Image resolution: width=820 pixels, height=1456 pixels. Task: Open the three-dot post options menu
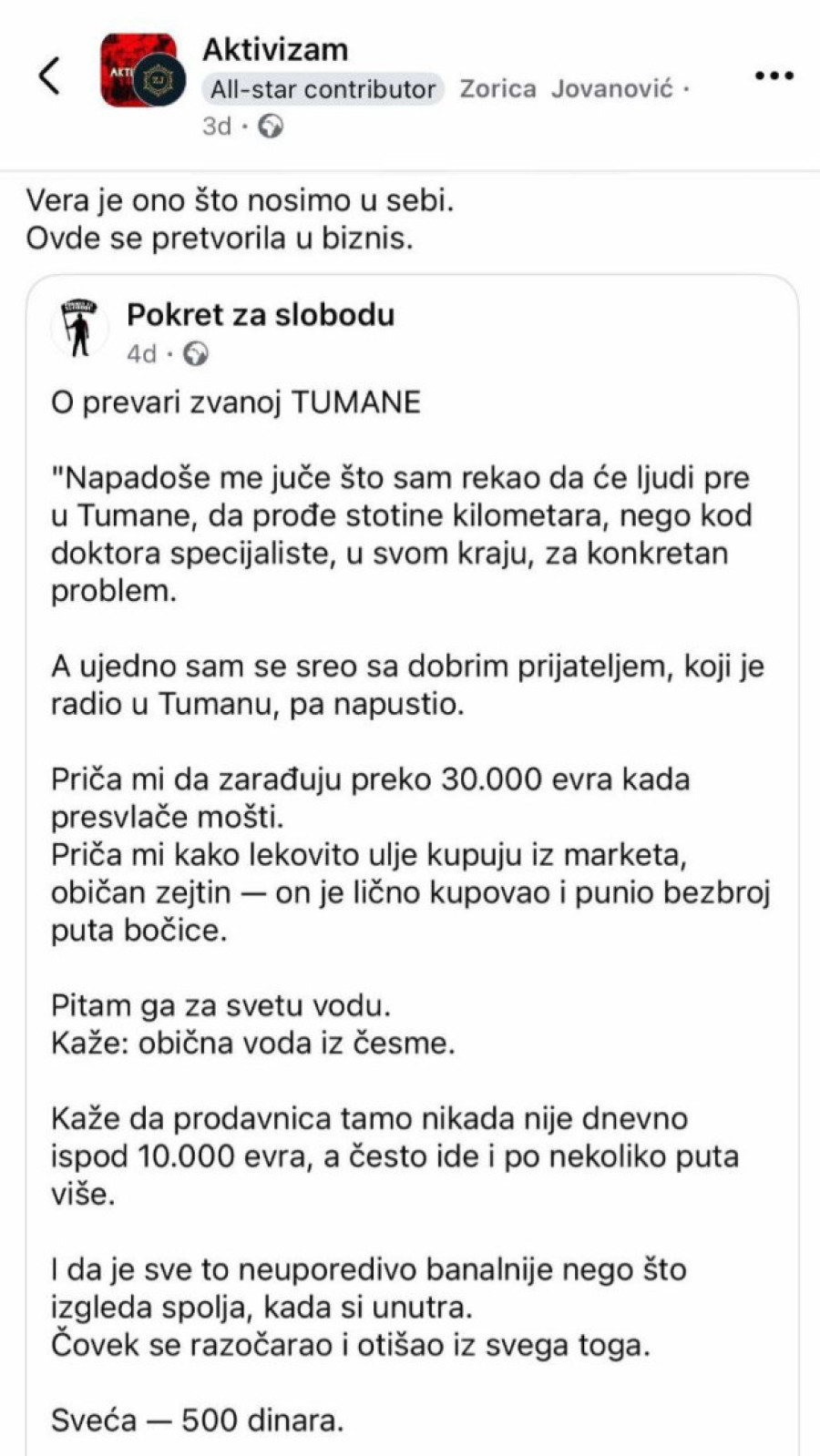(774, 76)
